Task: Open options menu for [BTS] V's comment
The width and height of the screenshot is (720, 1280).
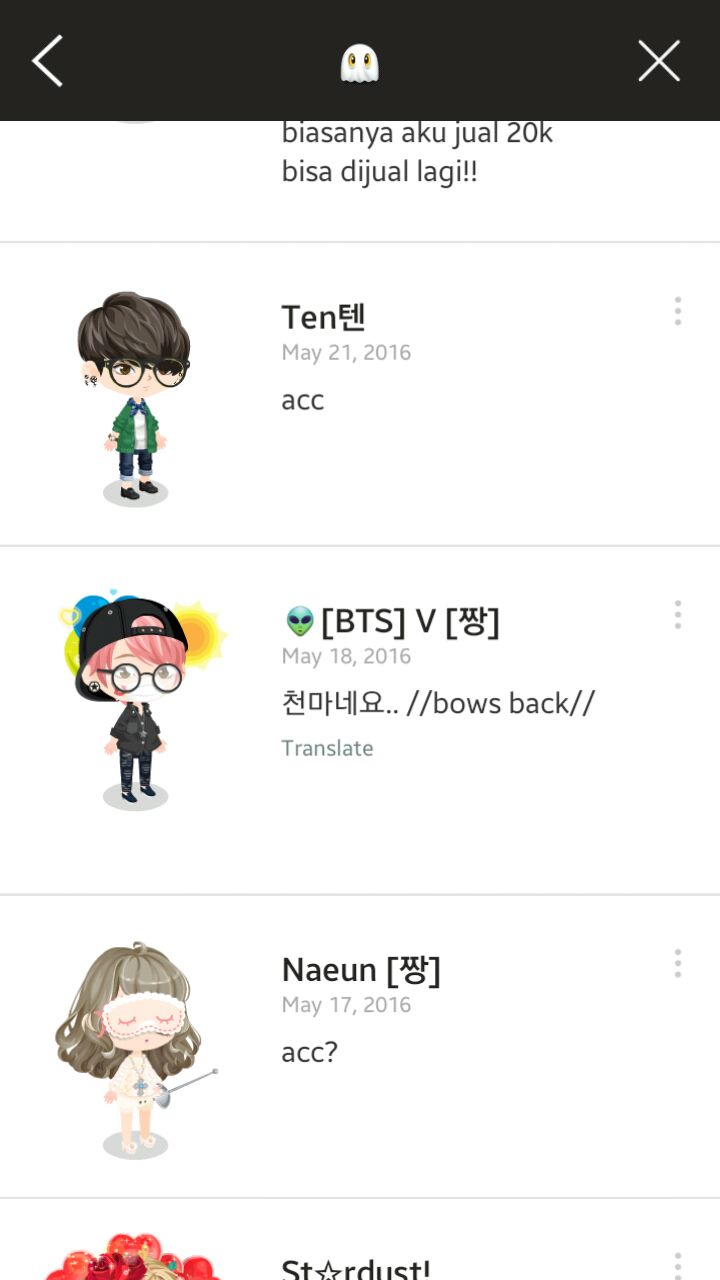Action: [677, 615]
